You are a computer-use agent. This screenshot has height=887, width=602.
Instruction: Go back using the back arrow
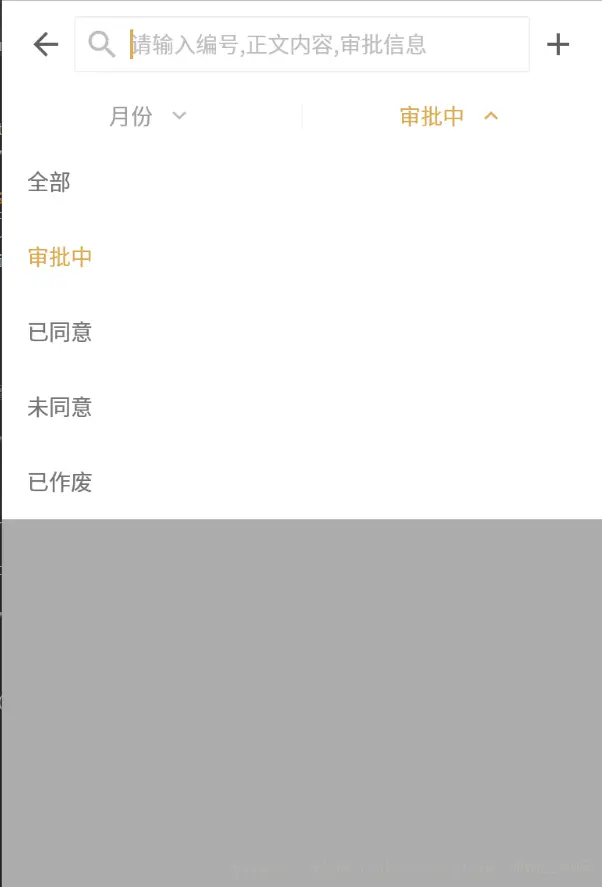46,44
